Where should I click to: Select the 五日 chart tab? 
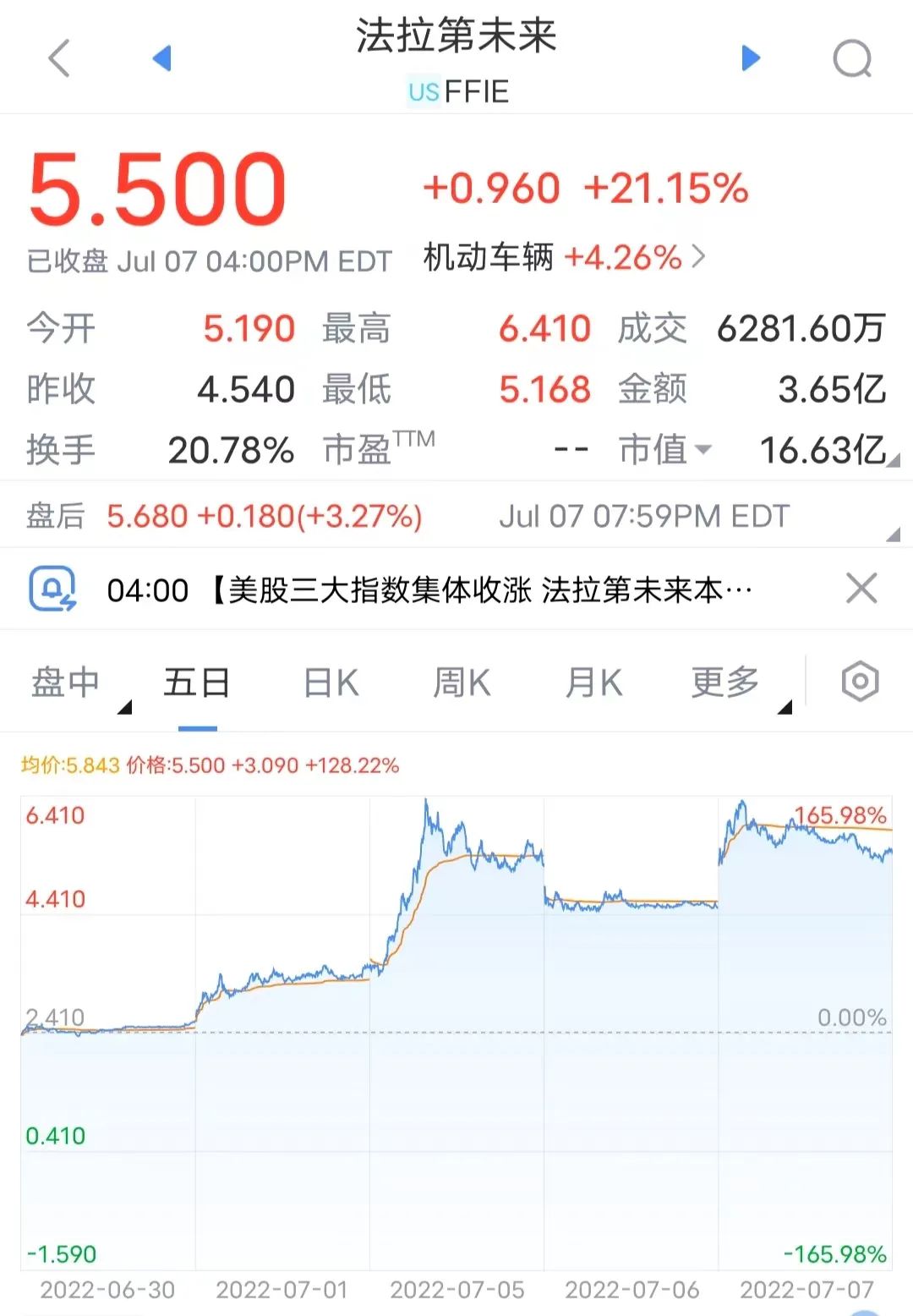pyautogui.click(x=197, y=682)
